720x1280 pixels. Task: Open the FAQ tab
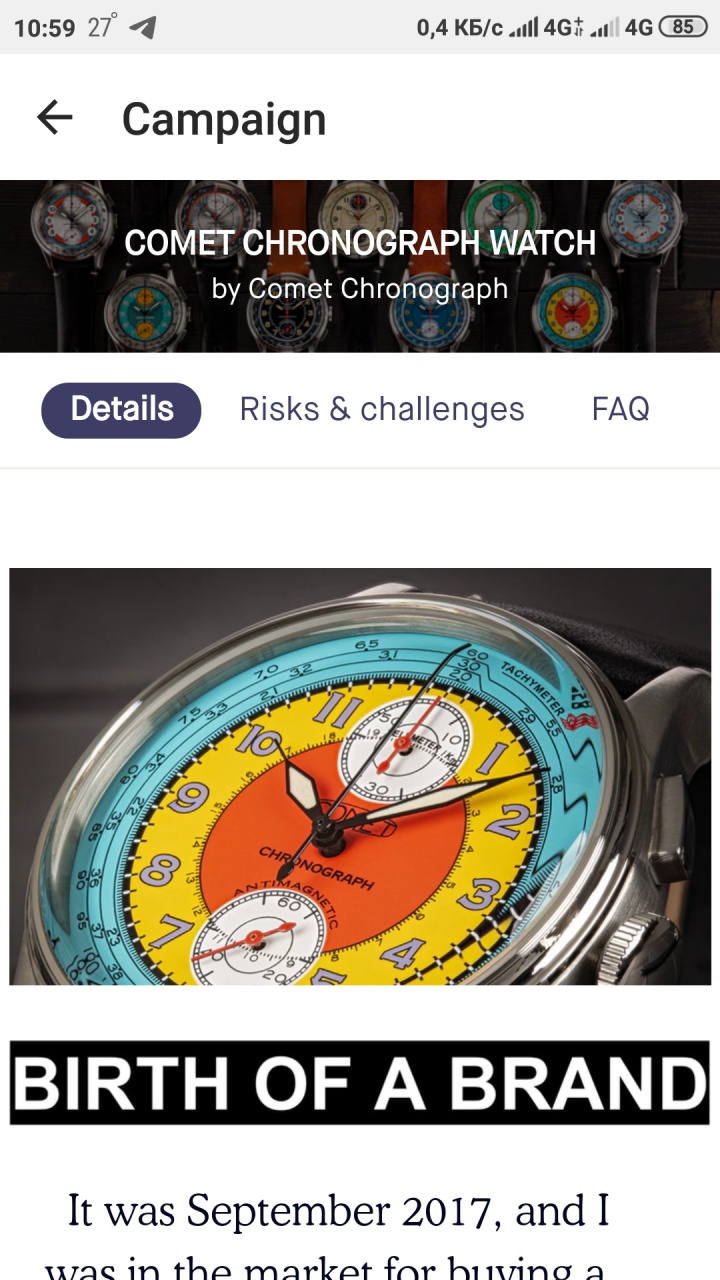pyautogui.click(x=620, y=410)
